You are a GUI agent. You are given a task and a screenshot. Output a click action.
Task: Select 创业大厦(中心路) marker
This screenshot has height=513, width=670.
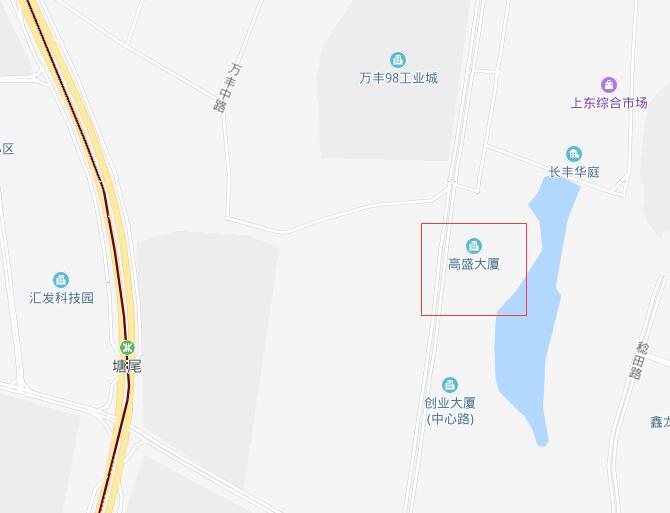coord(450,385)
